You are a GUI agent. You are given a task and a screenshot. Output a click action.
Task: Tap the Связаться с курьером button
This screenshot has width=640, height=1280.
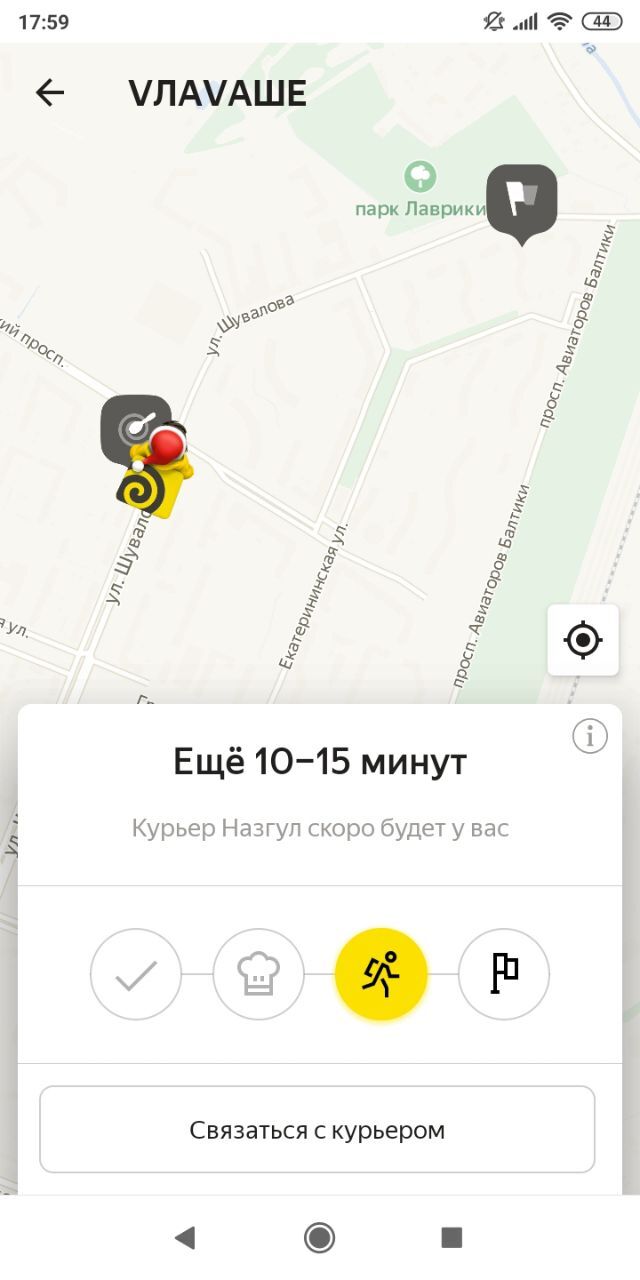pyautogui.click(x=317, y=1130)
